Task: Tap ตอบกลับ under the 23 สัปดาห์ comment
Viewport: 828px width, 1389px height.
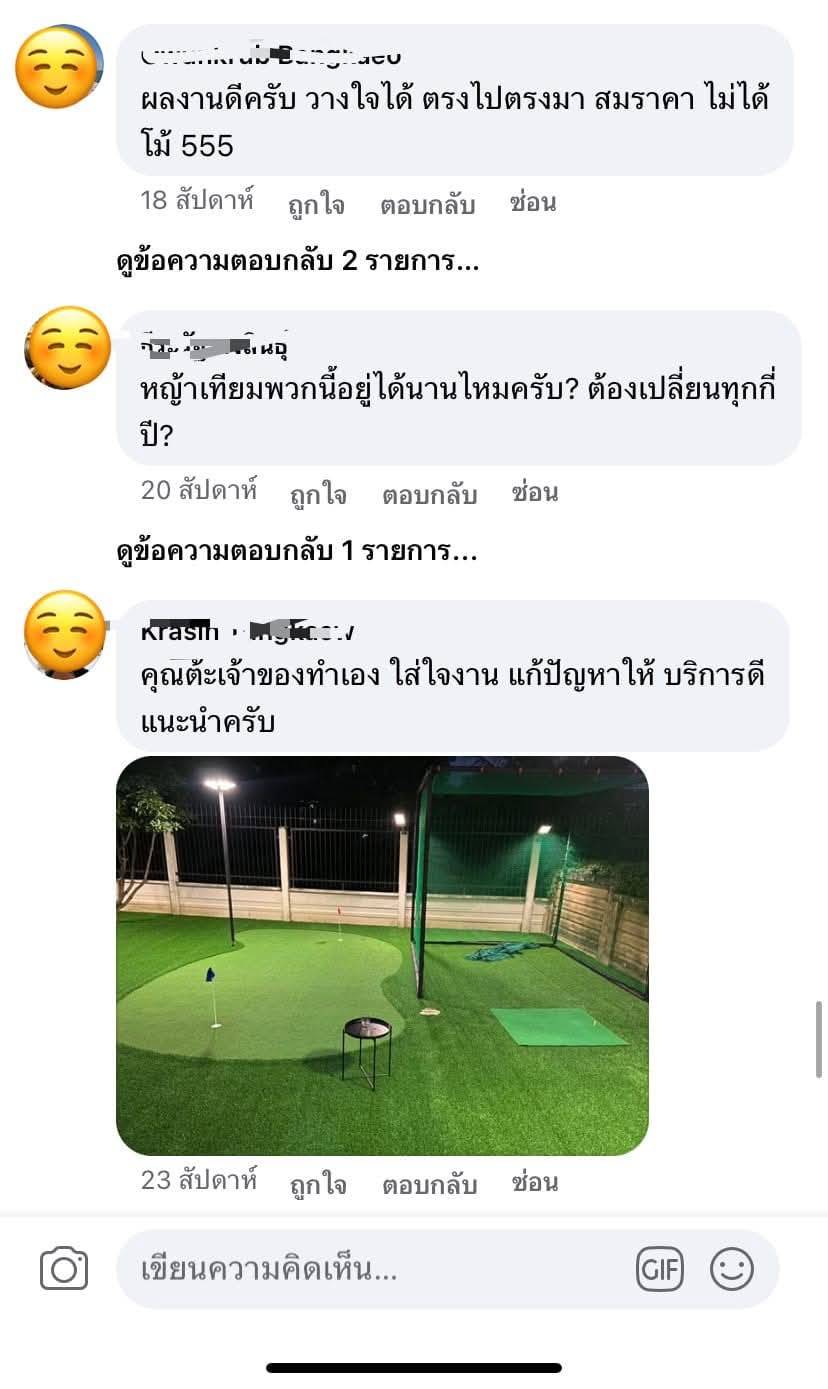Action: 429,1184
